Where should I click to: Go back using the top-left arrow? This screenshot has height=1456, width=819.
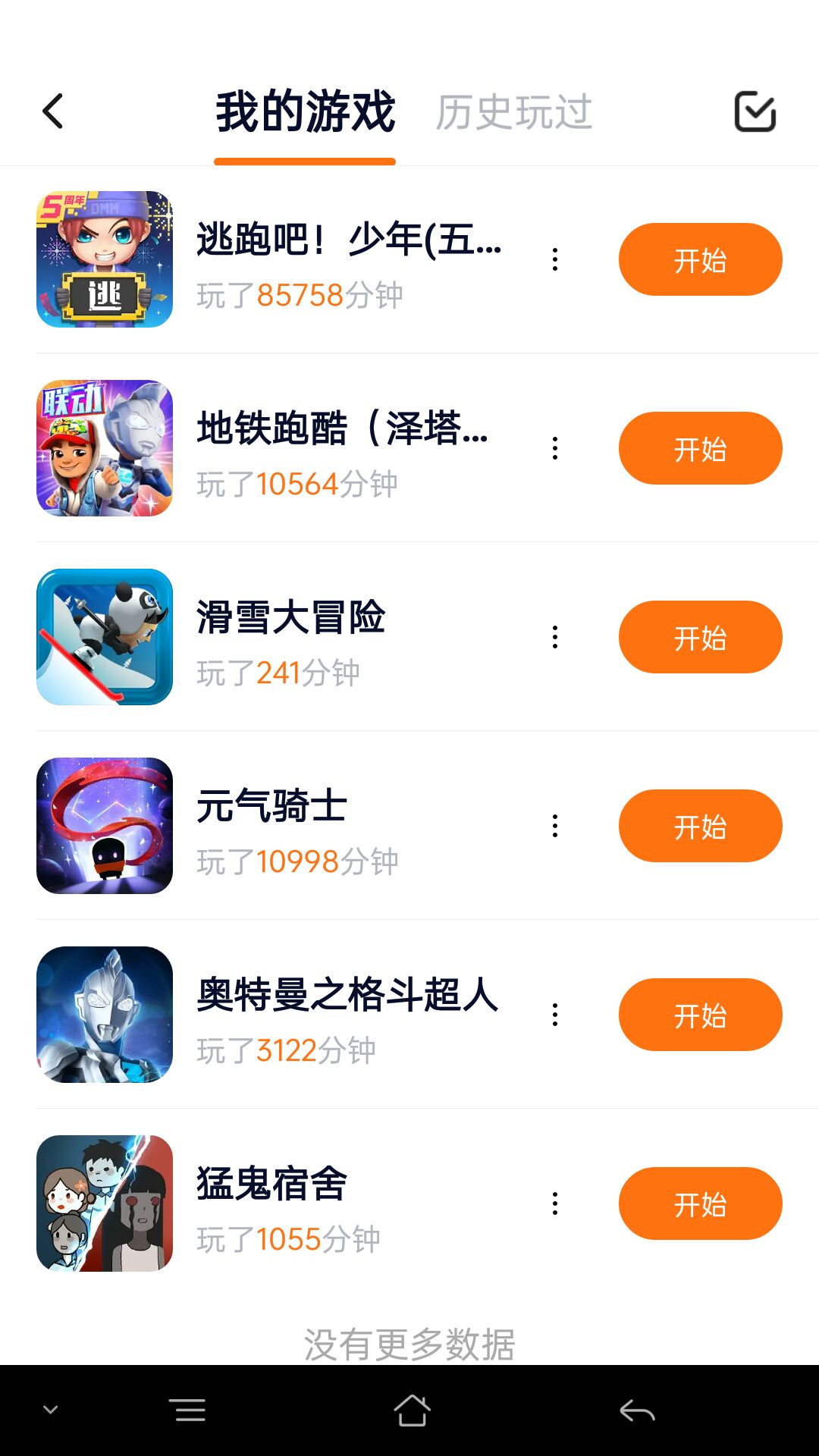click(x=53, y=111)
